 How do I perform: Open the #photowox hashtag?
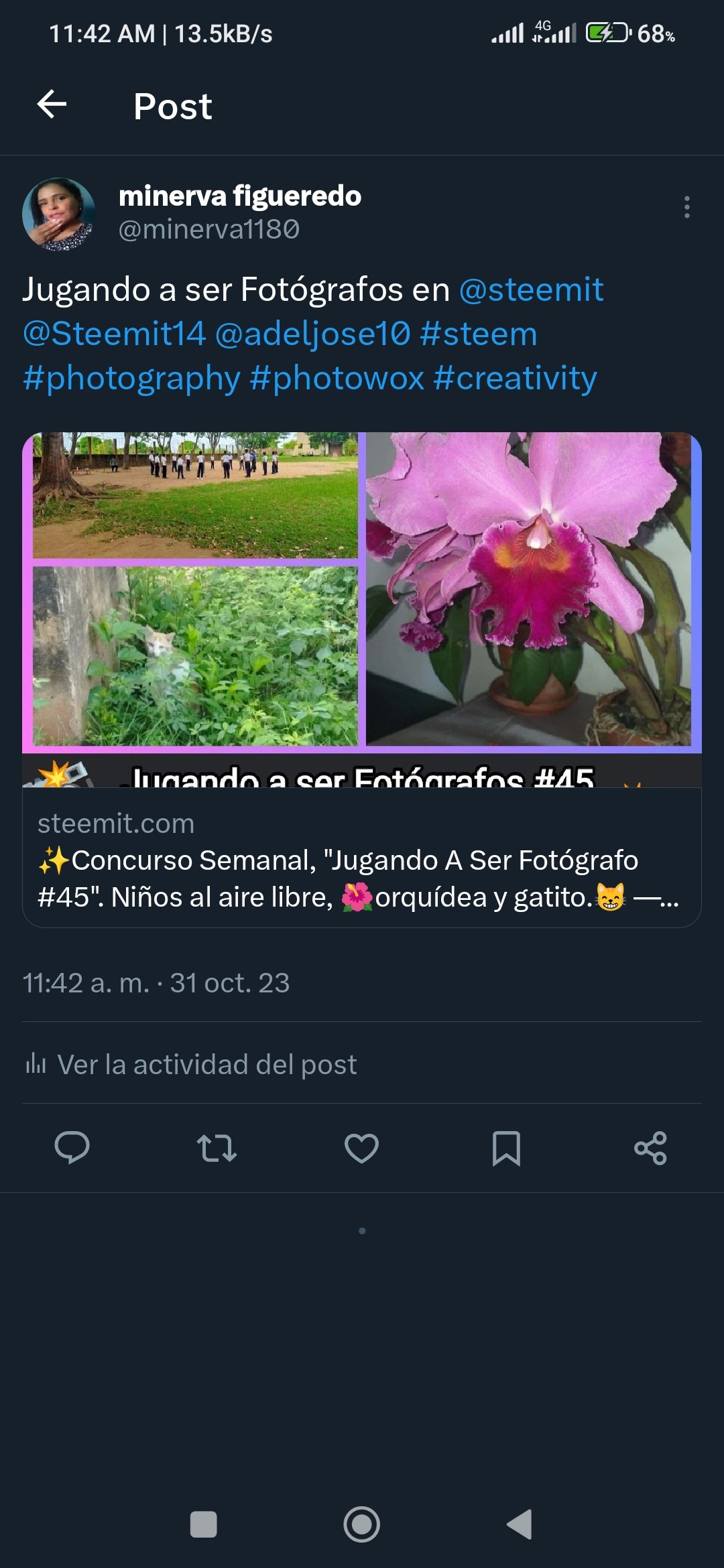coord(337,379)
